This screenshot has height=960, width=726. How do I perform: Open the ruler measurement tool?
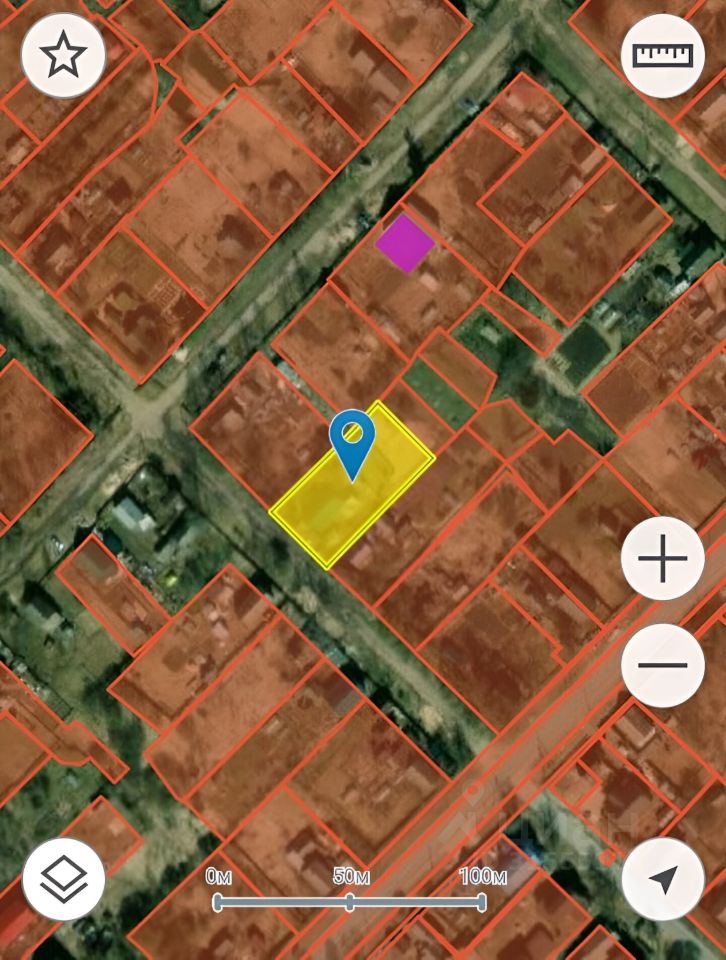click(663, 56)
